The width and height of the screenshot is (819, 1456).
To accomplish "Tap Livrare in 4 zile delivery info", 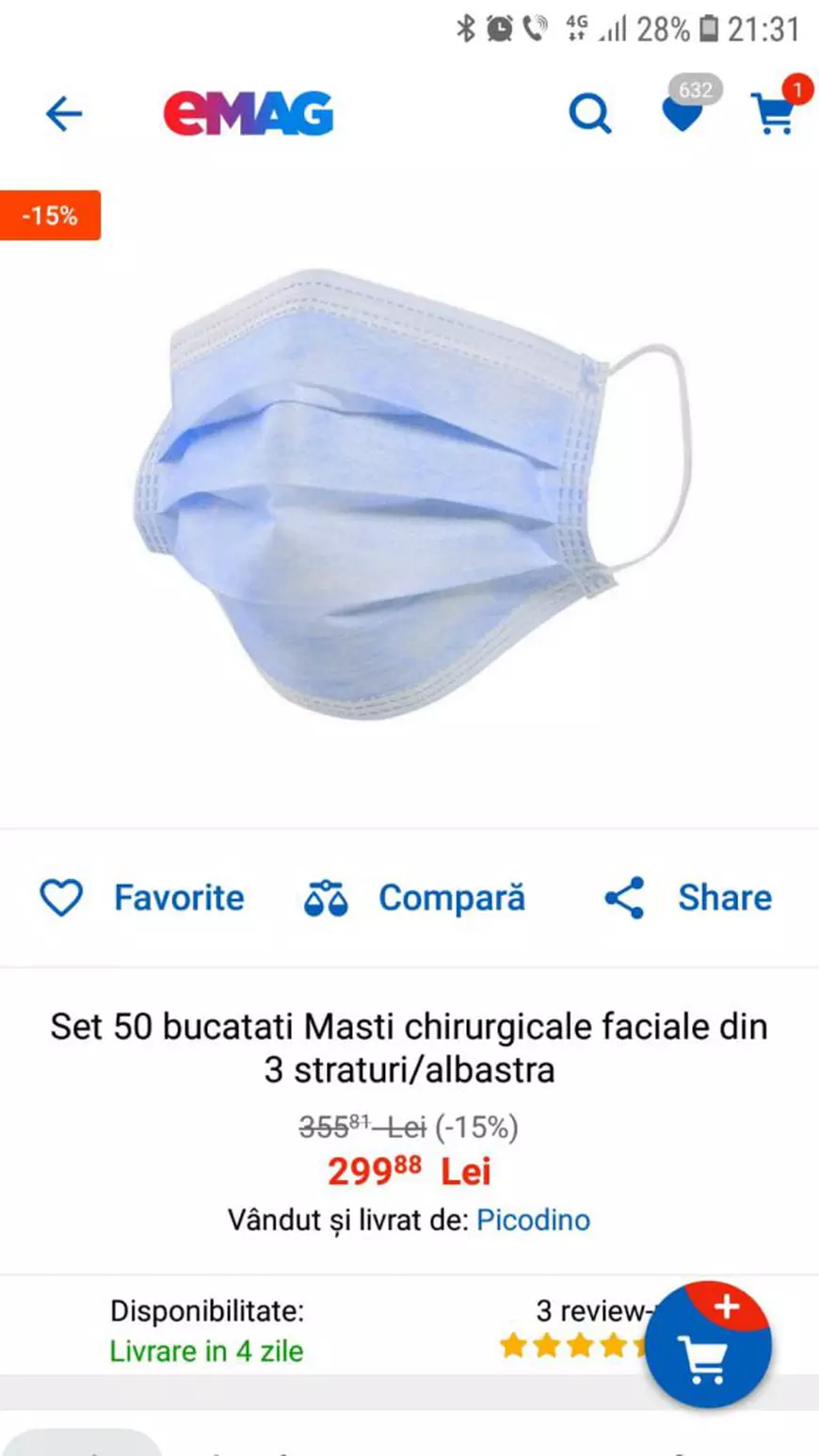I will click(207, 1352).
